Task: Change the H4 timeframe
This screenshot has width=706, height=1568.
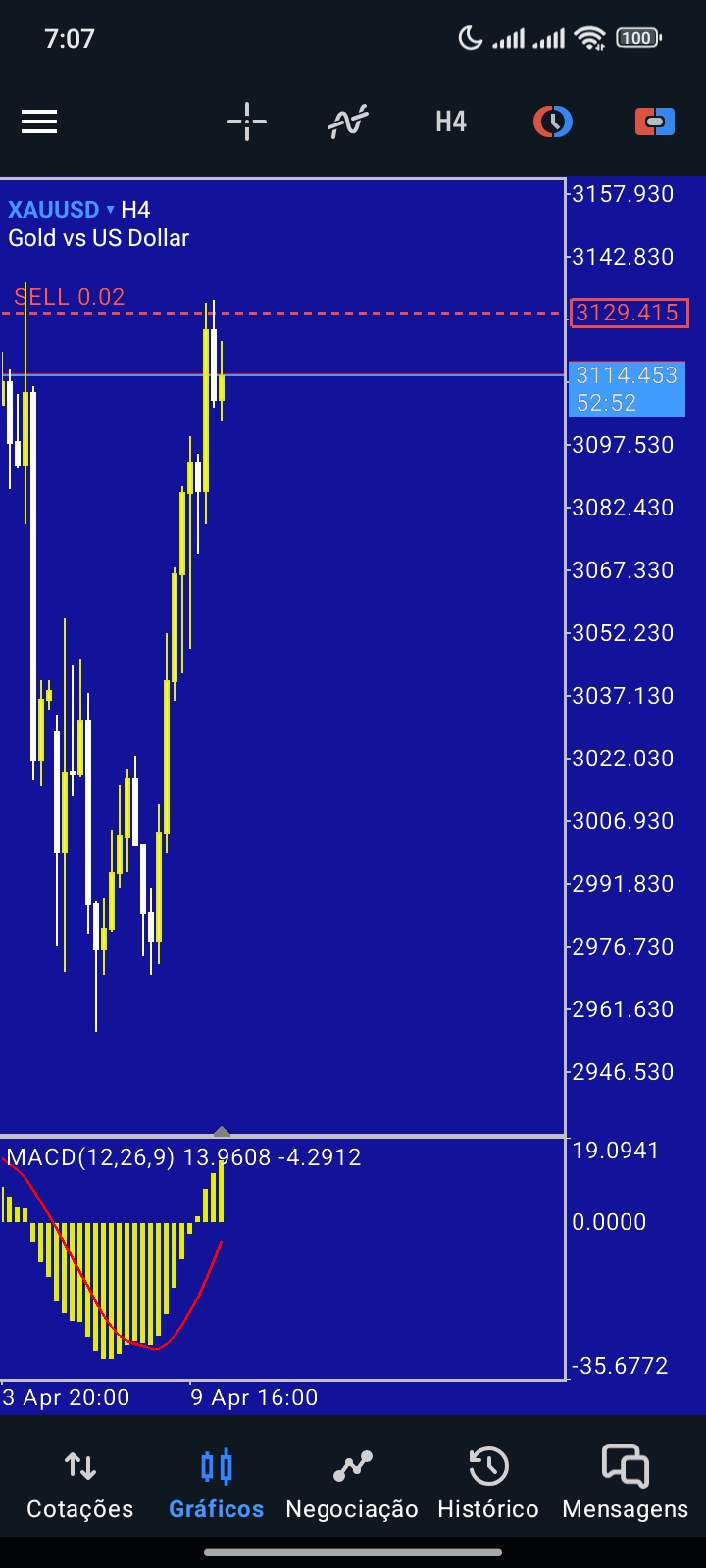Action: tap(451, 122)
